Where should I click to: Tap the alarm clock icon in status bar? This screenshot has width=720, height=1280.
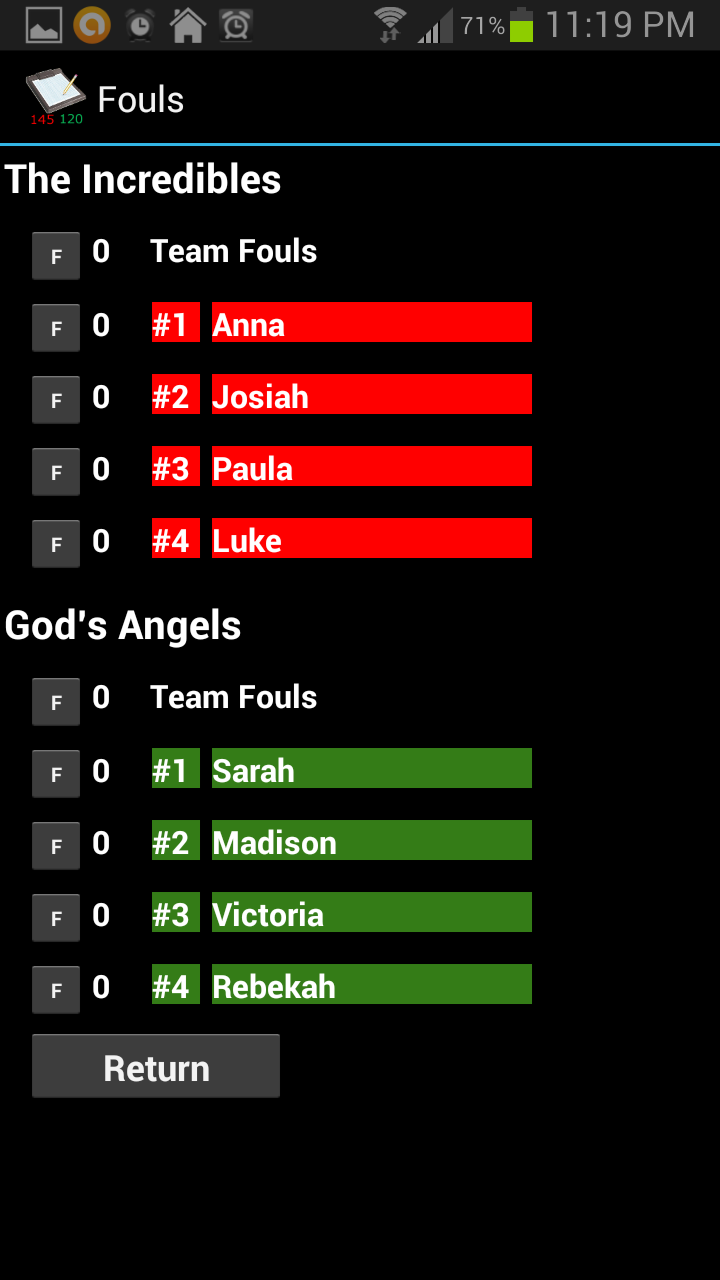coord(138,24)
